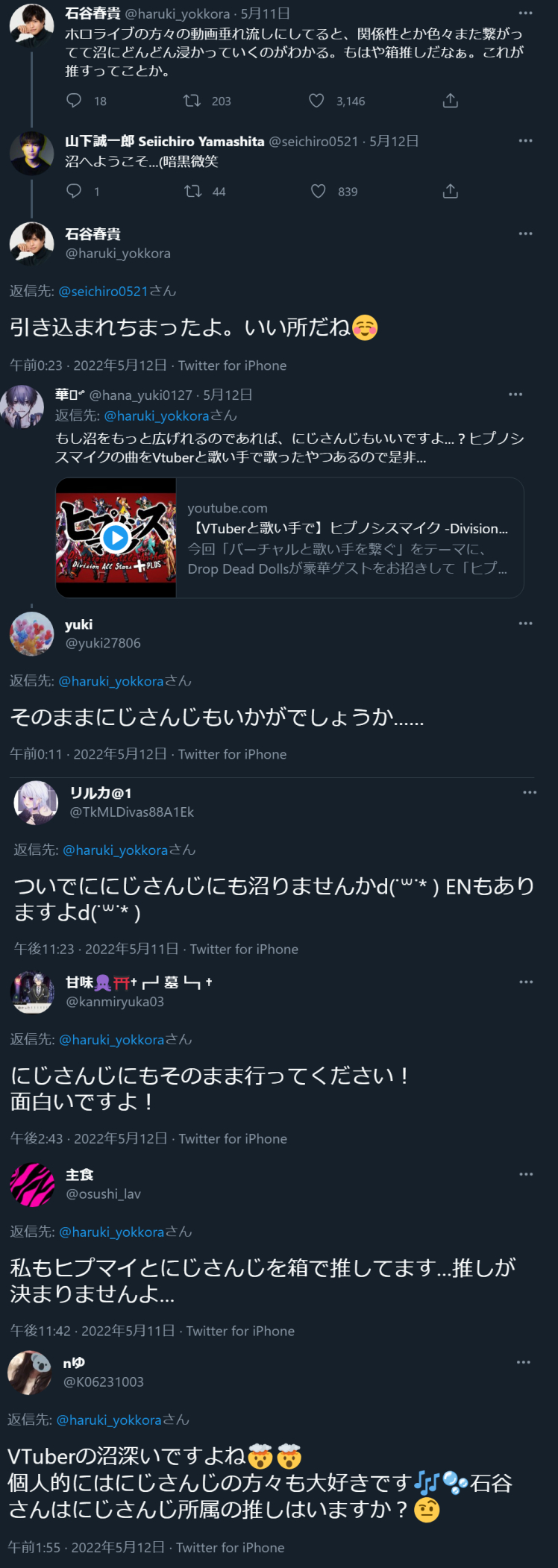Open the @kanmiryuka03 profile avatar
The width and height of the screenshot is (558, 1568).
[x=32, y=992]
